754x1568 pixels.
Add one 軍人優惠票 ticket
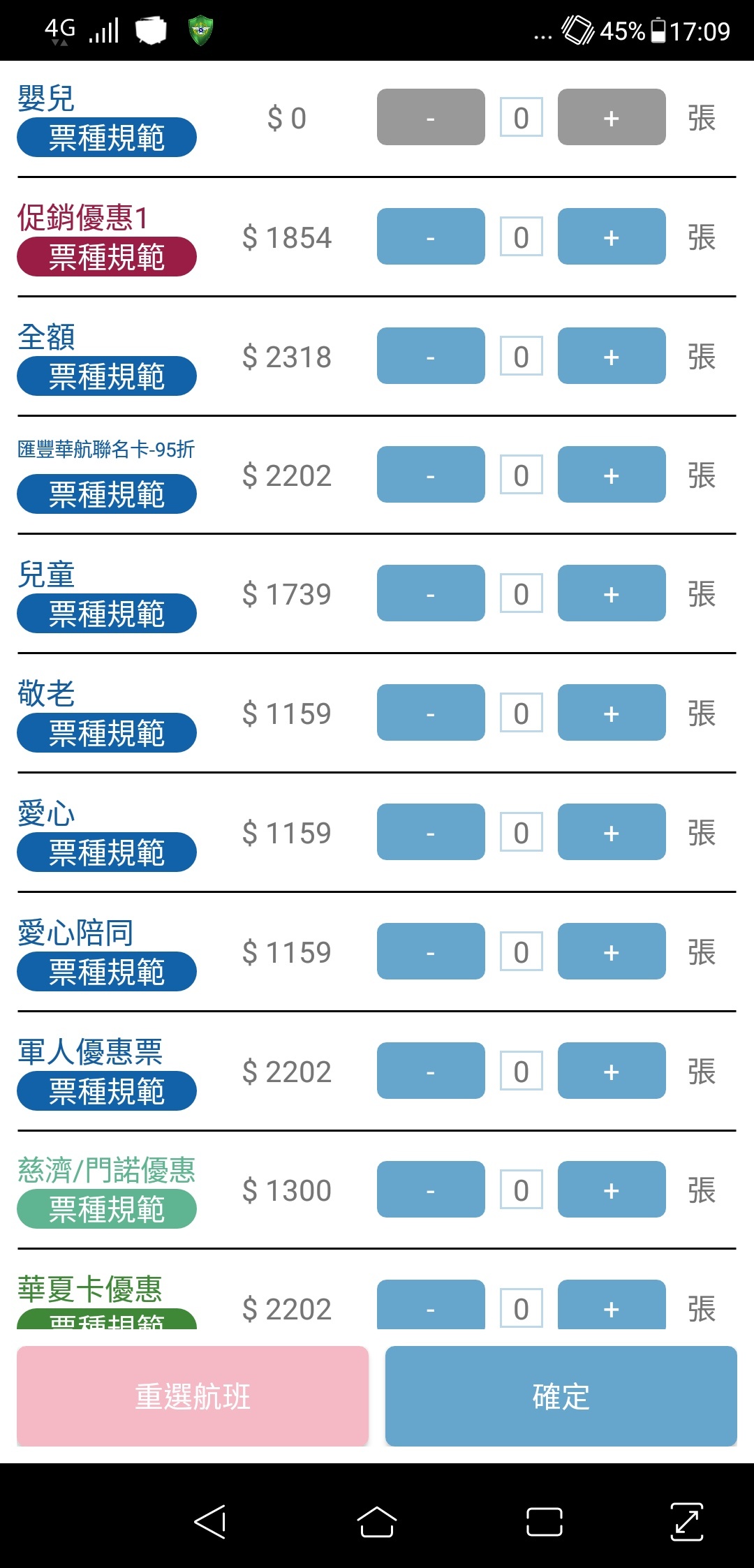612,1071
